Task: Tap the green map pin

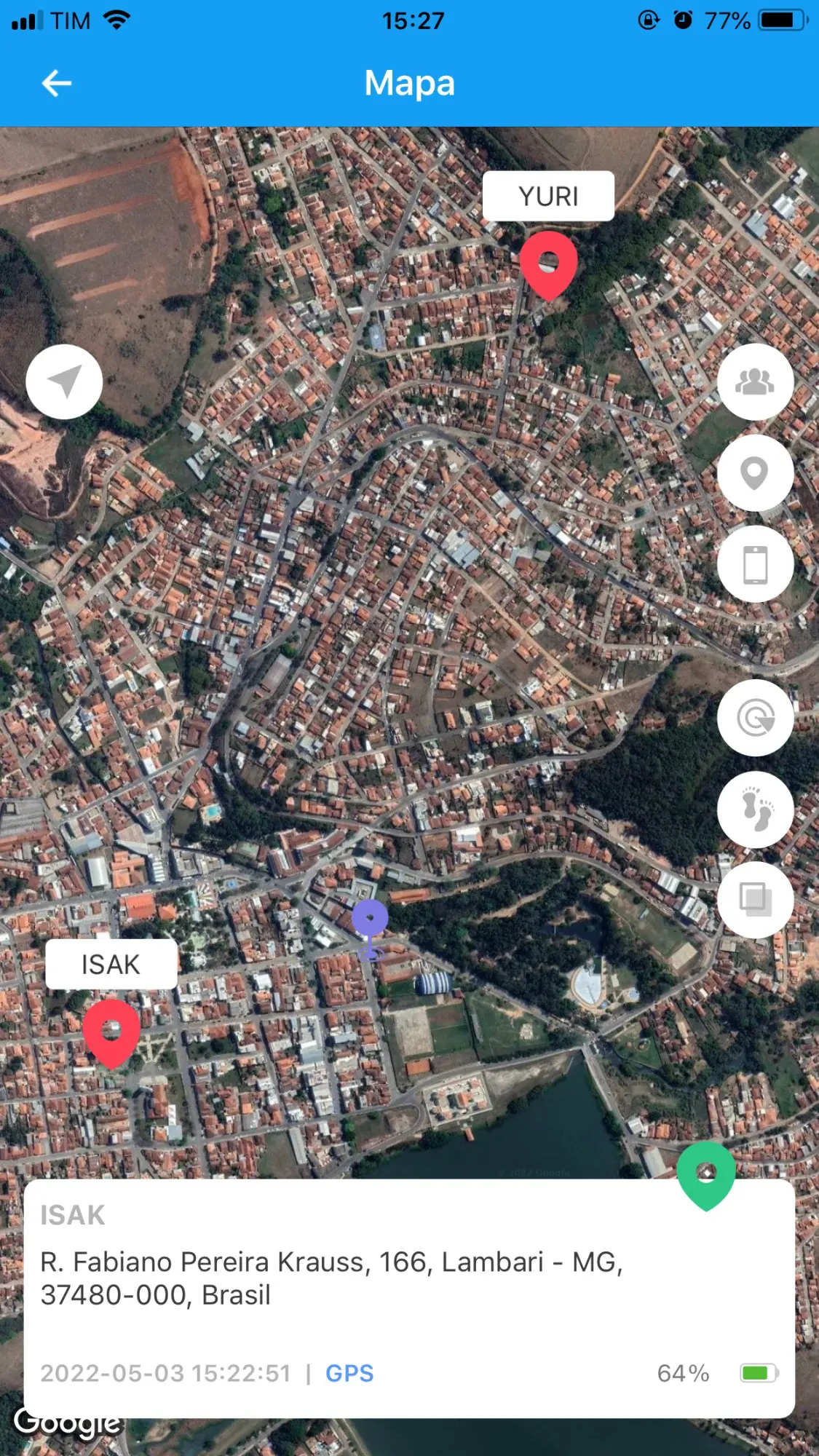Action: coord(705,1174)
